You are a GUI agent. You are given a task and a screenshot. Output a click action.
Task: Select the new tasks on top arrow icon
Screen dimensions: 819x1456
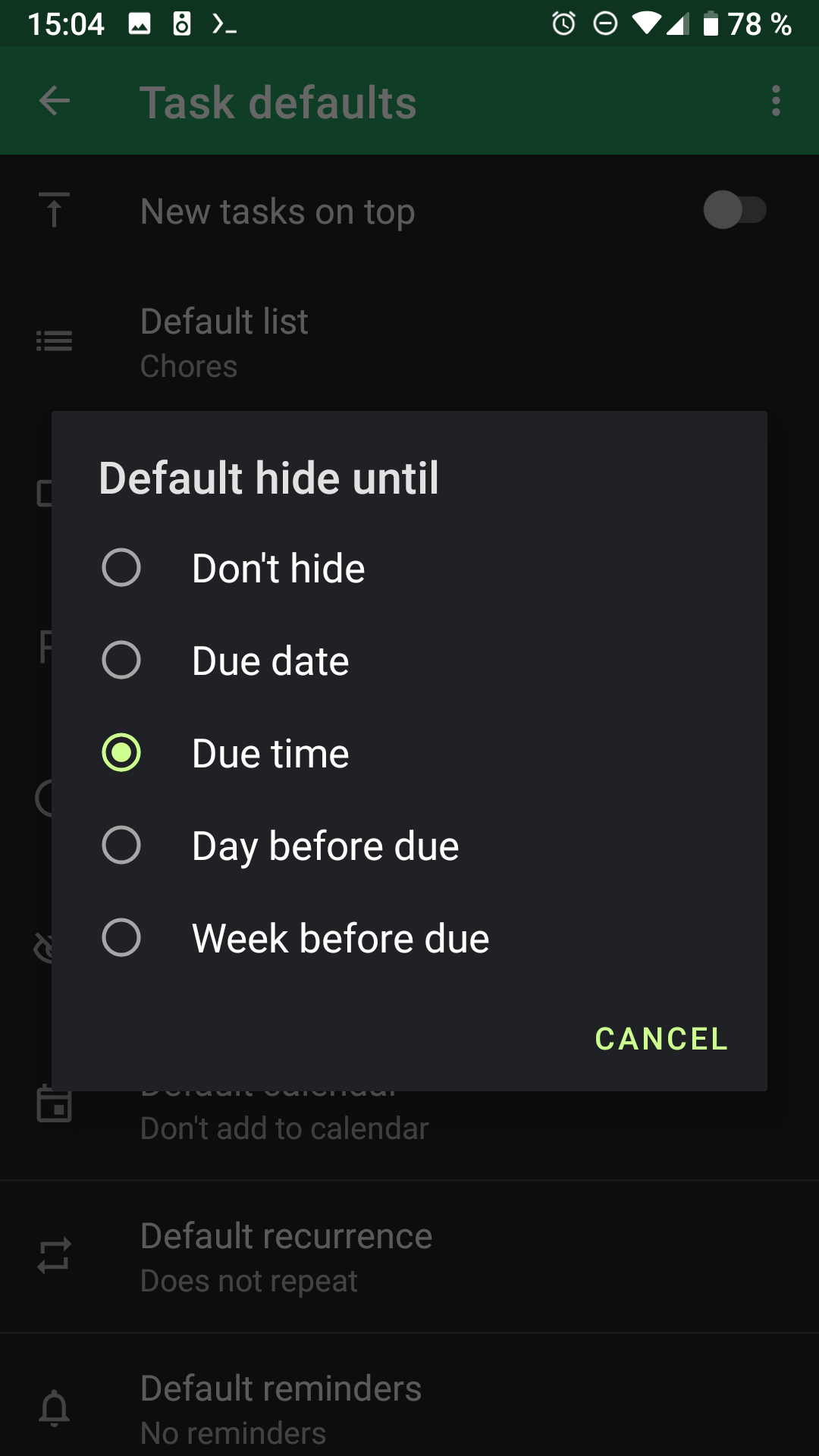tap(54, 211)
